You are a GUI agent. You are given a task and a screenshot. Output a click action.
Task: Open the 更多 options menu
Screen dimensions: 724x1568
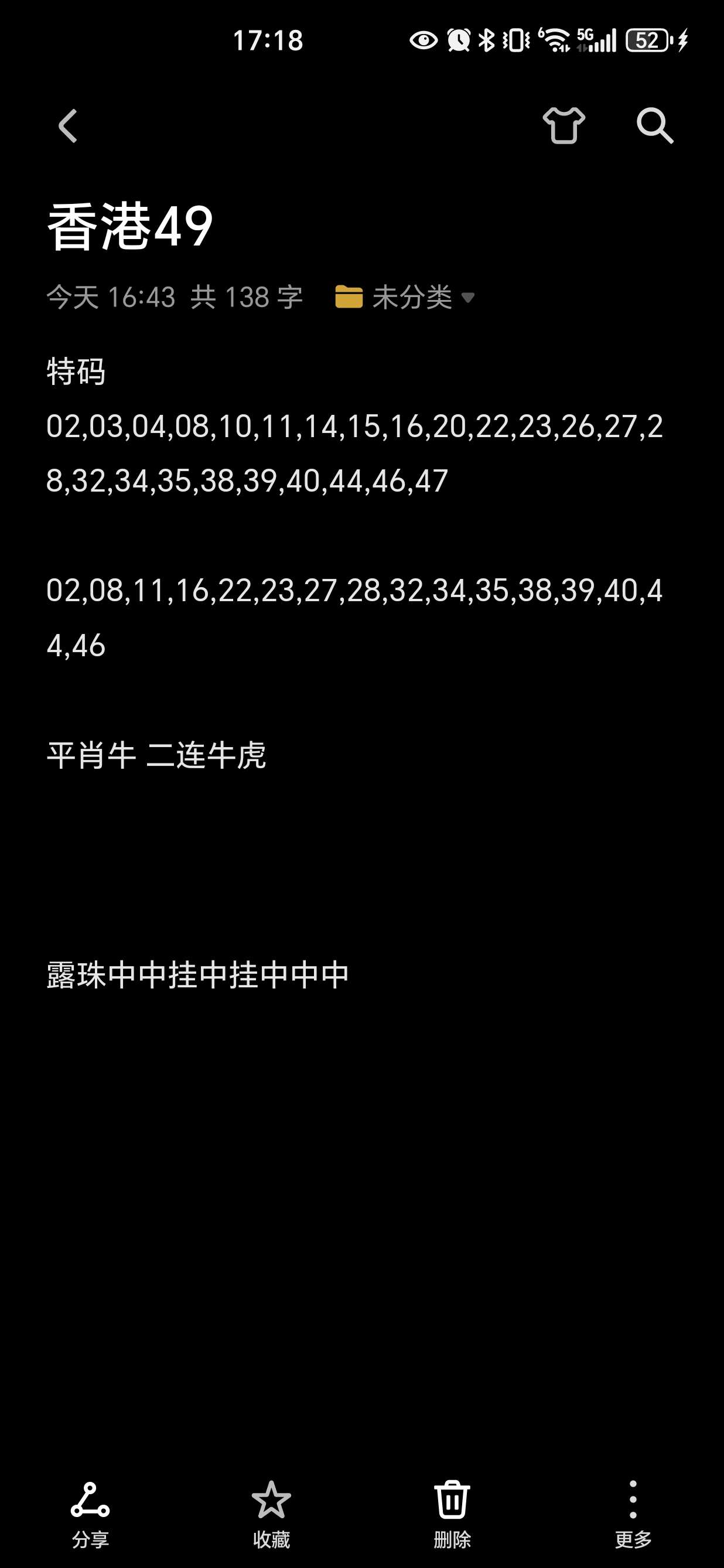pyautogui.click(x=633, y=1515)
